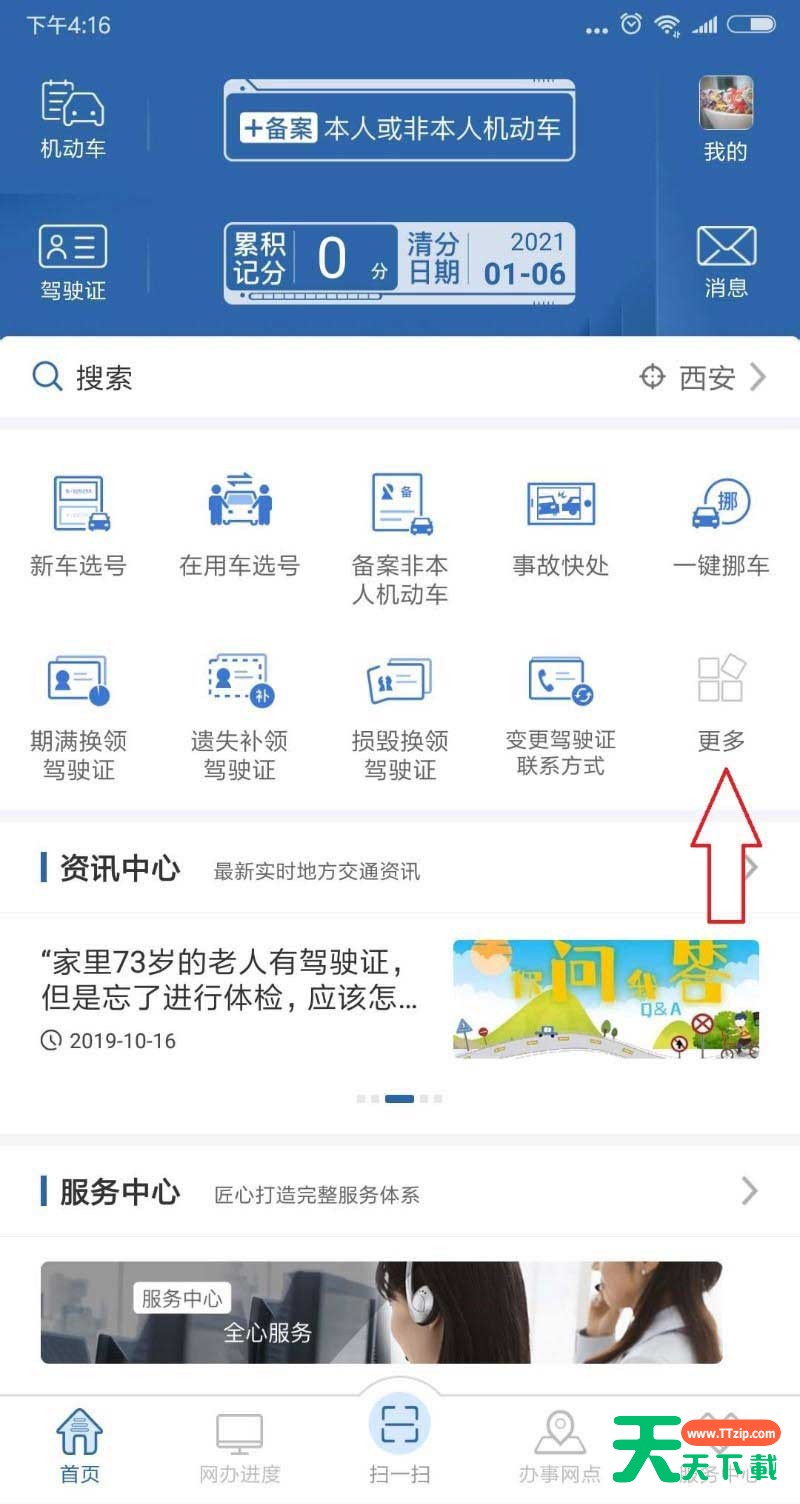Tap a carousel indicator dot below the news
This screenshot has height=1504, width=800.
click(x=400, y=1098)
